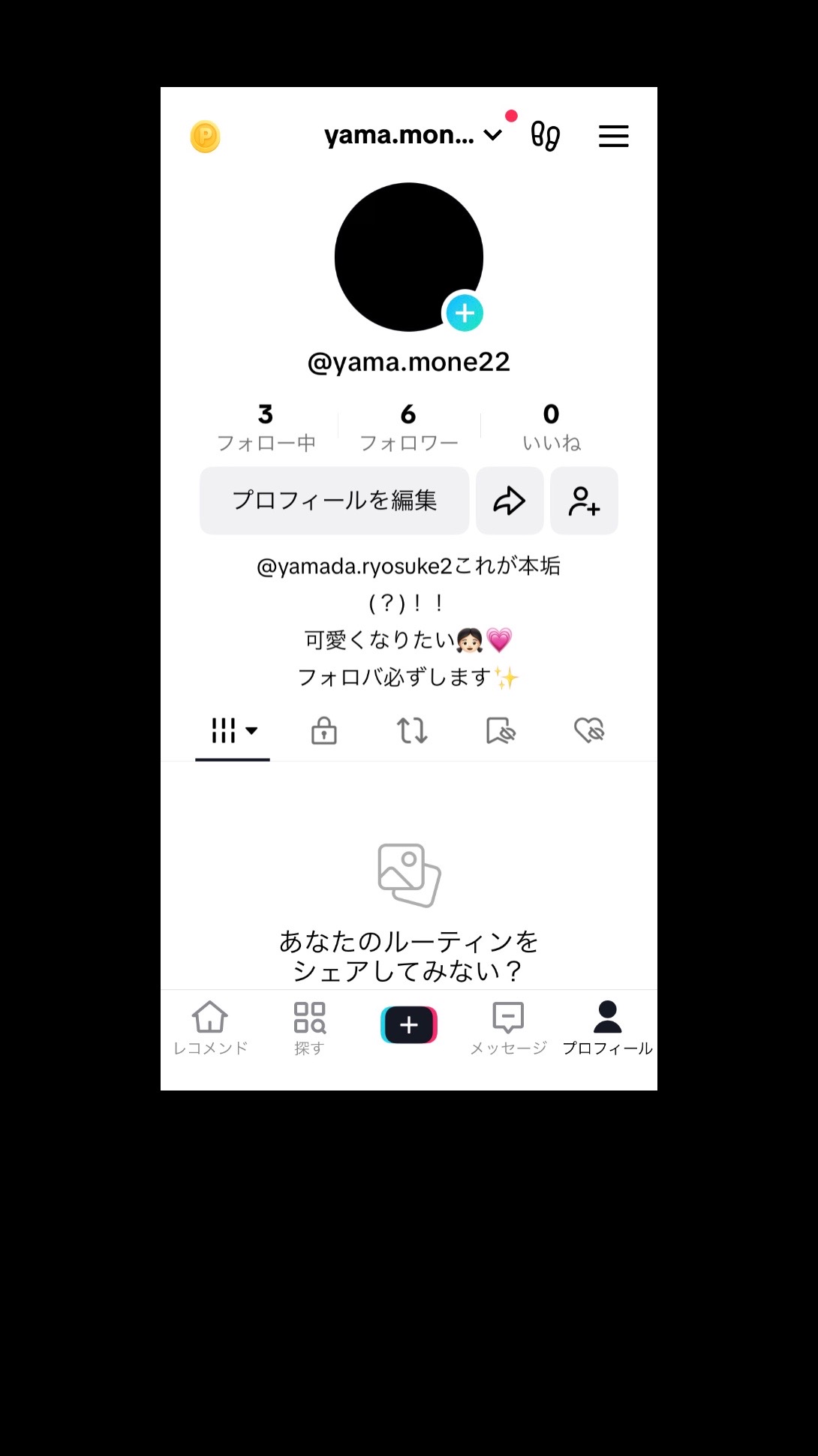The image size is (818, 1456).
Task: Tap プロフィールを編集 to edit profile
Action: click(334, 501)
